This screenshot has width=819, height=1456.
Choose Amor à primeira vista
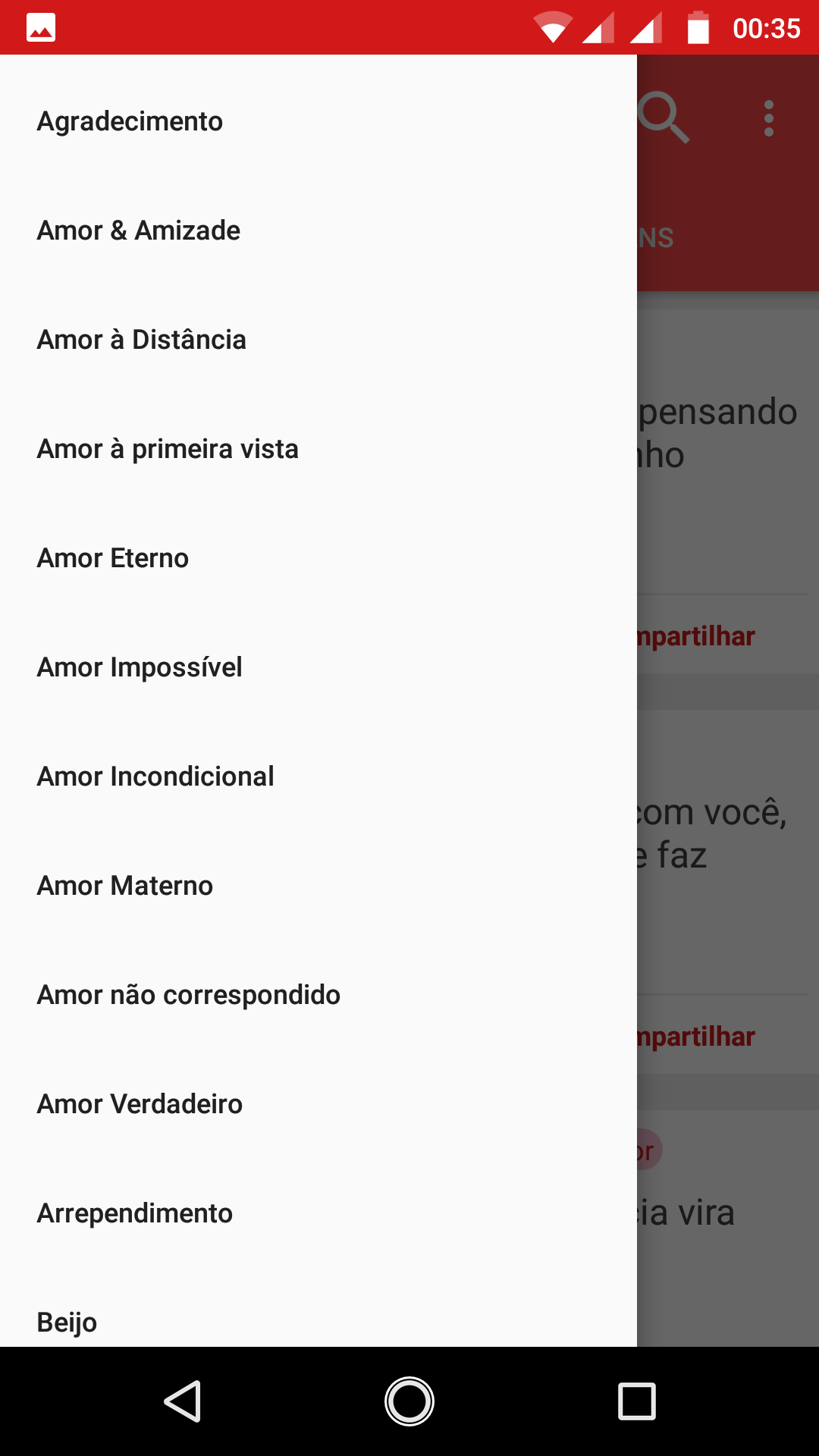pyautogui.click(x=318, y=449)
